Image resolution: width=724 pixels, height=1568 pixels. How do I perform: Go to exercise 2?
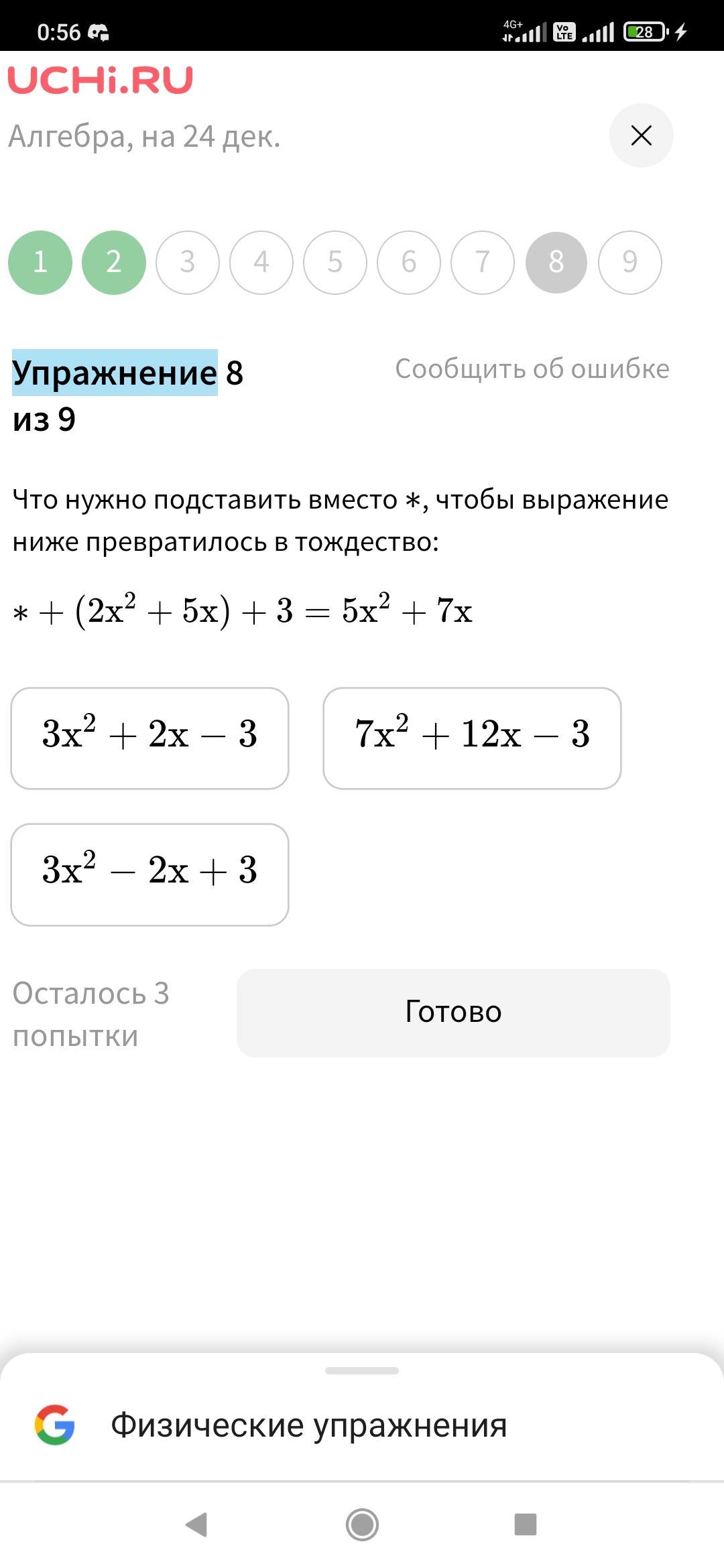[x=114, y=262]
